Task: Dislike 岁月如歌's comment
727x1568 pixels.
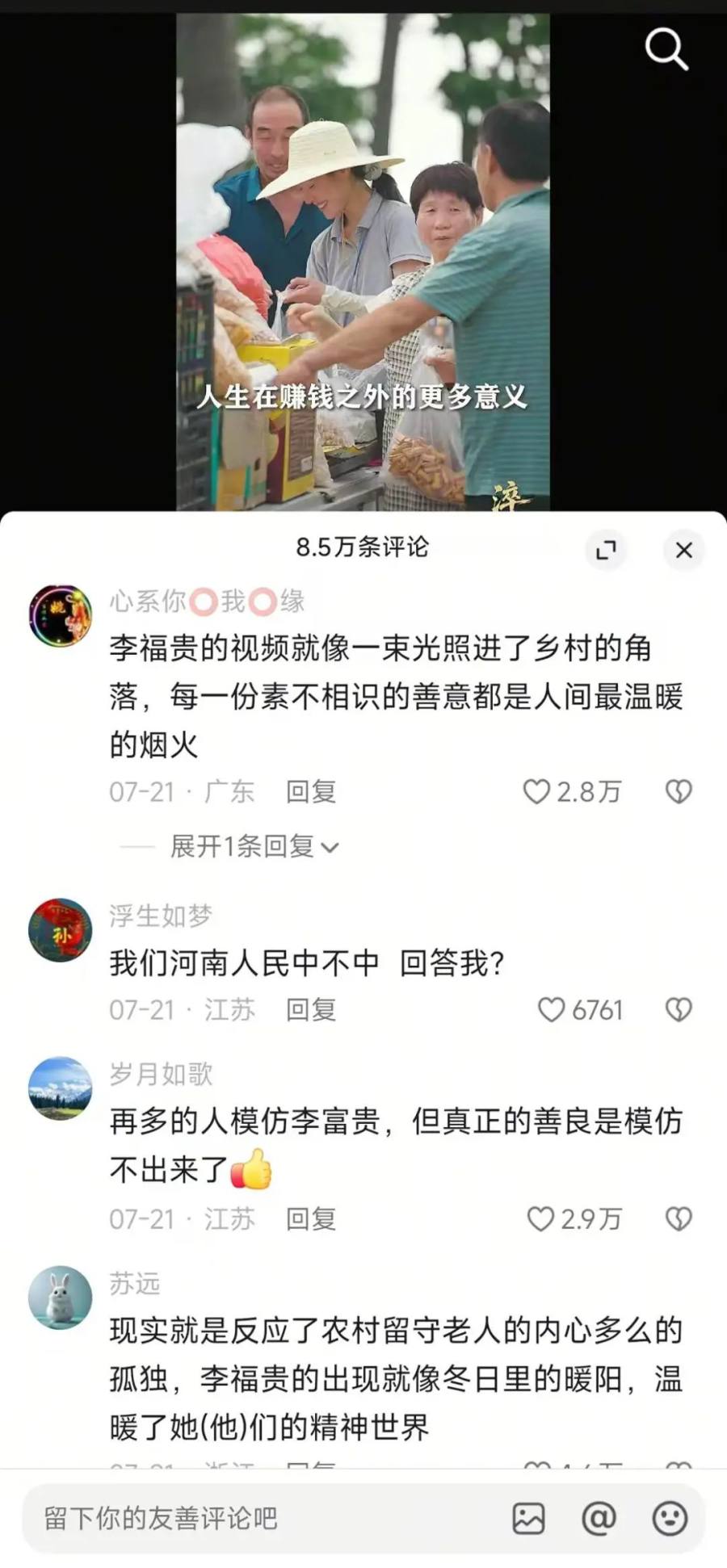Action: [x=679, y=1218]
